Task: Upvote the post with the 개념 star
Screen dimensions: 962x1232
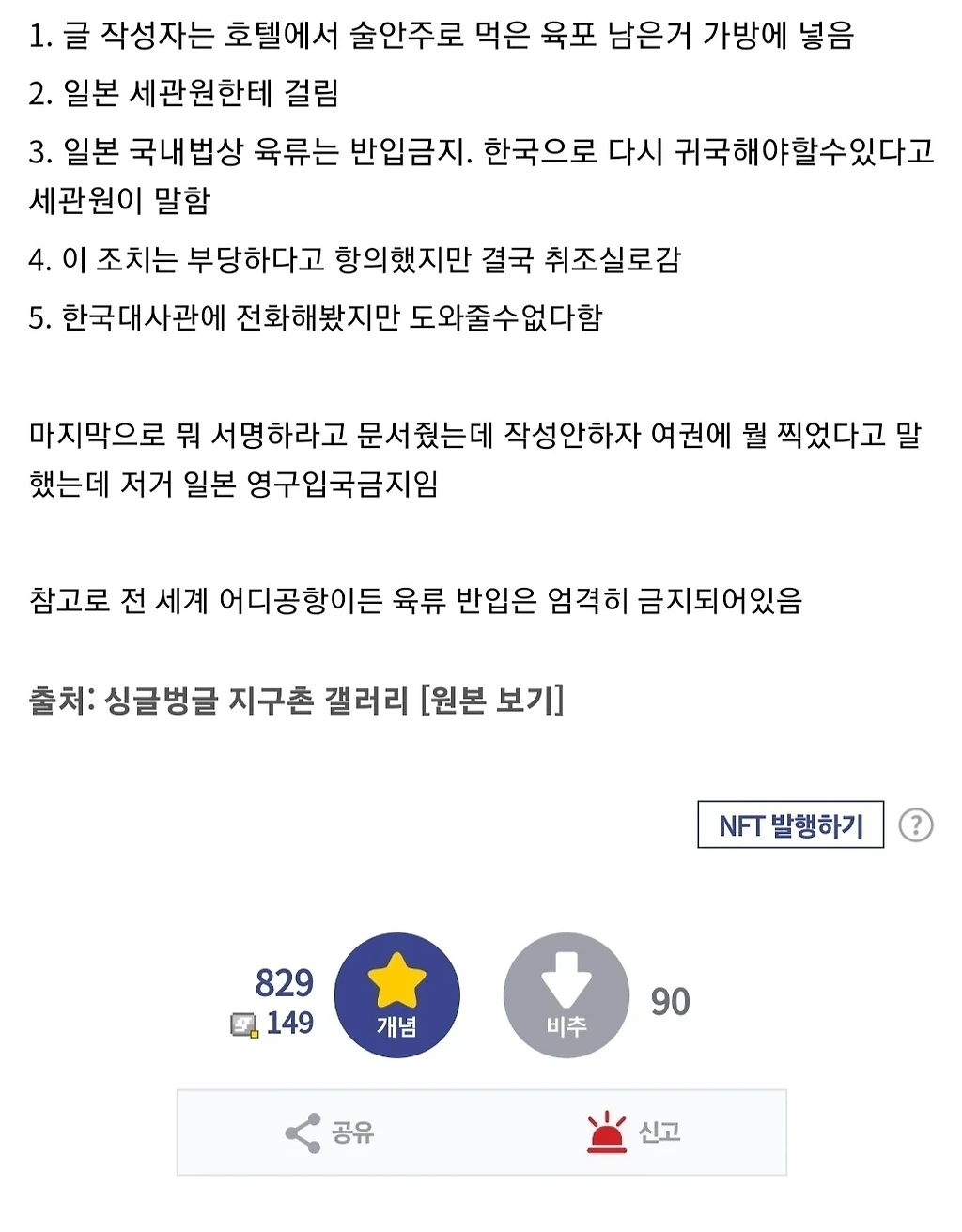Action: [x=397, y=995]
